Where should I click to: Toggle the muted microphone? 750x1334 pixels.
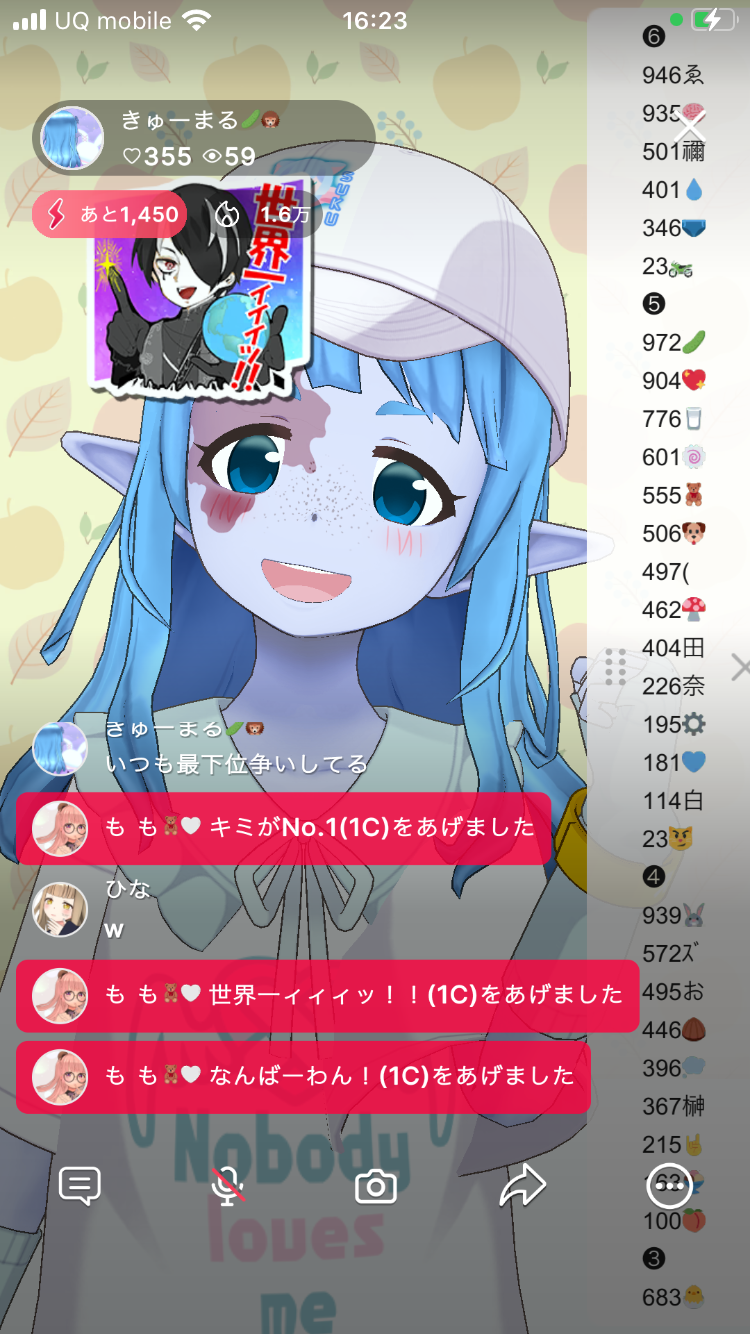click(x=229, y=1187)
